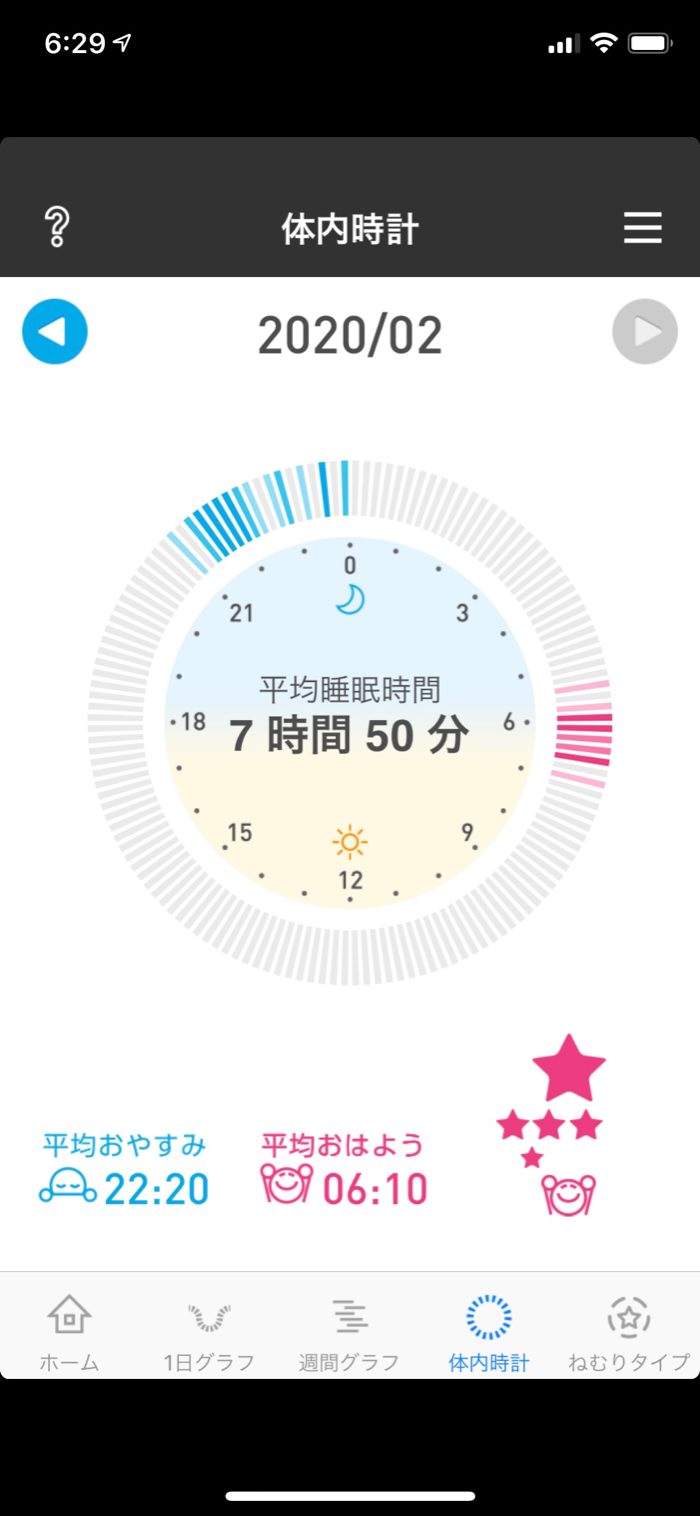Go to the previous month
The height and width of the screenshot is (1516, 700).
point(55,331)
